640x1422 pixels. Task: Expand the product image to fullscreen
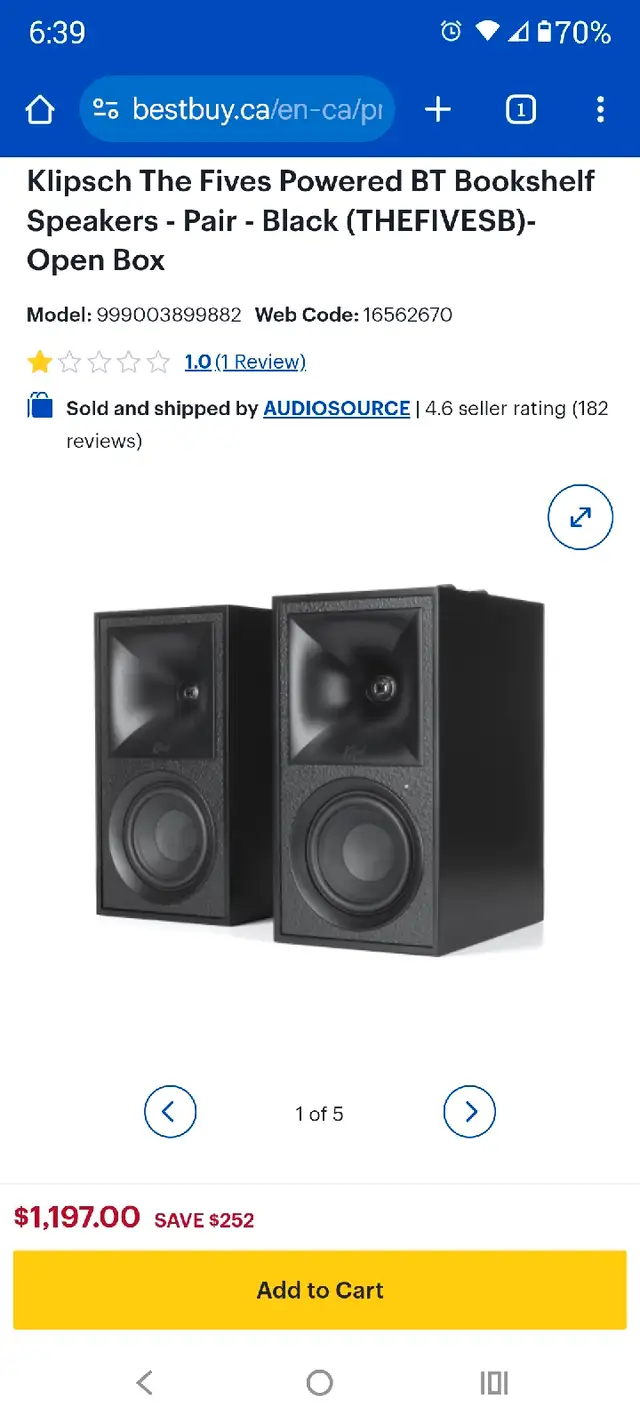580,517
